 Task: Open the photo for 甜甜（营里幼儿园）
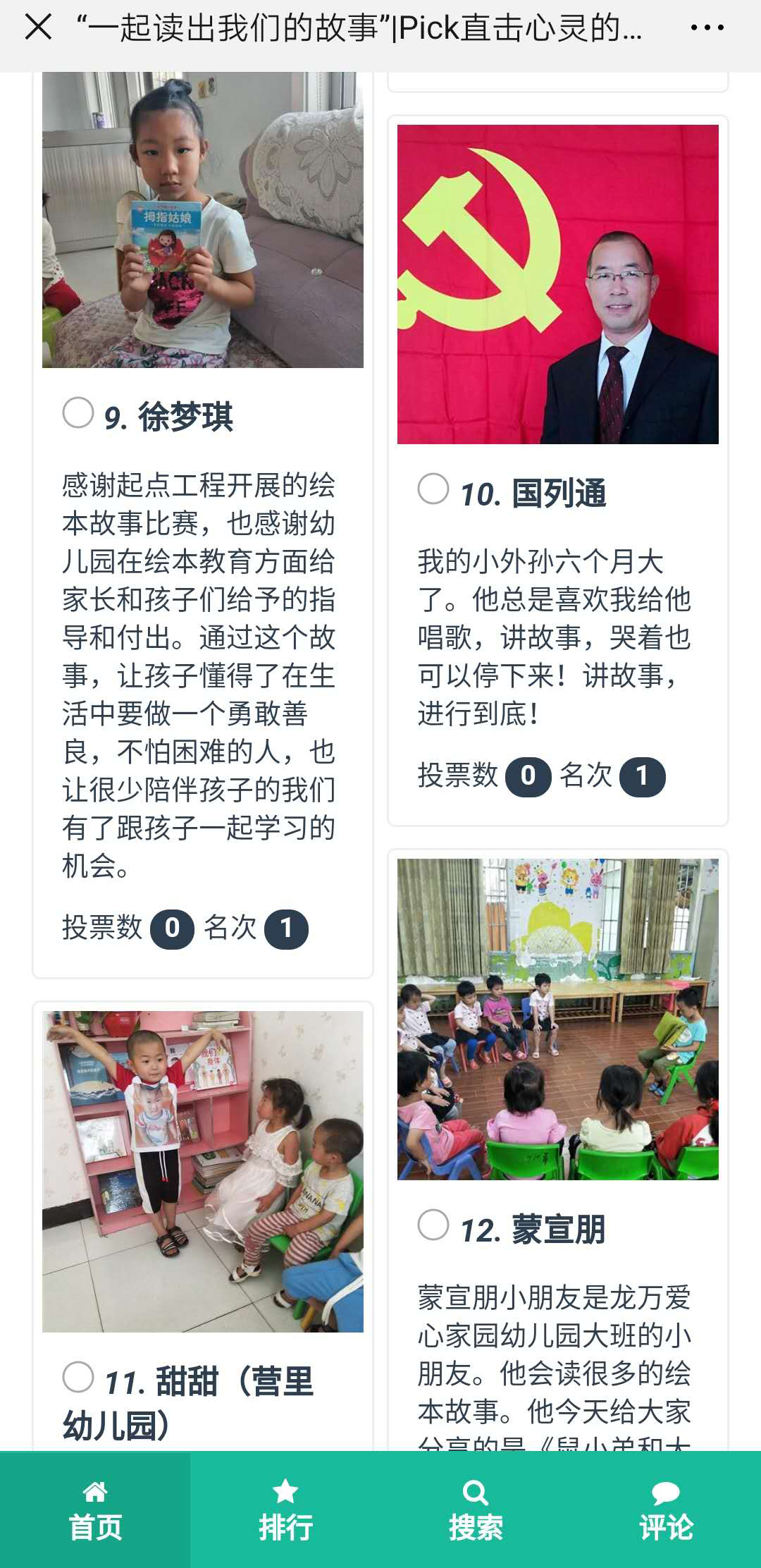[203, 1171]
